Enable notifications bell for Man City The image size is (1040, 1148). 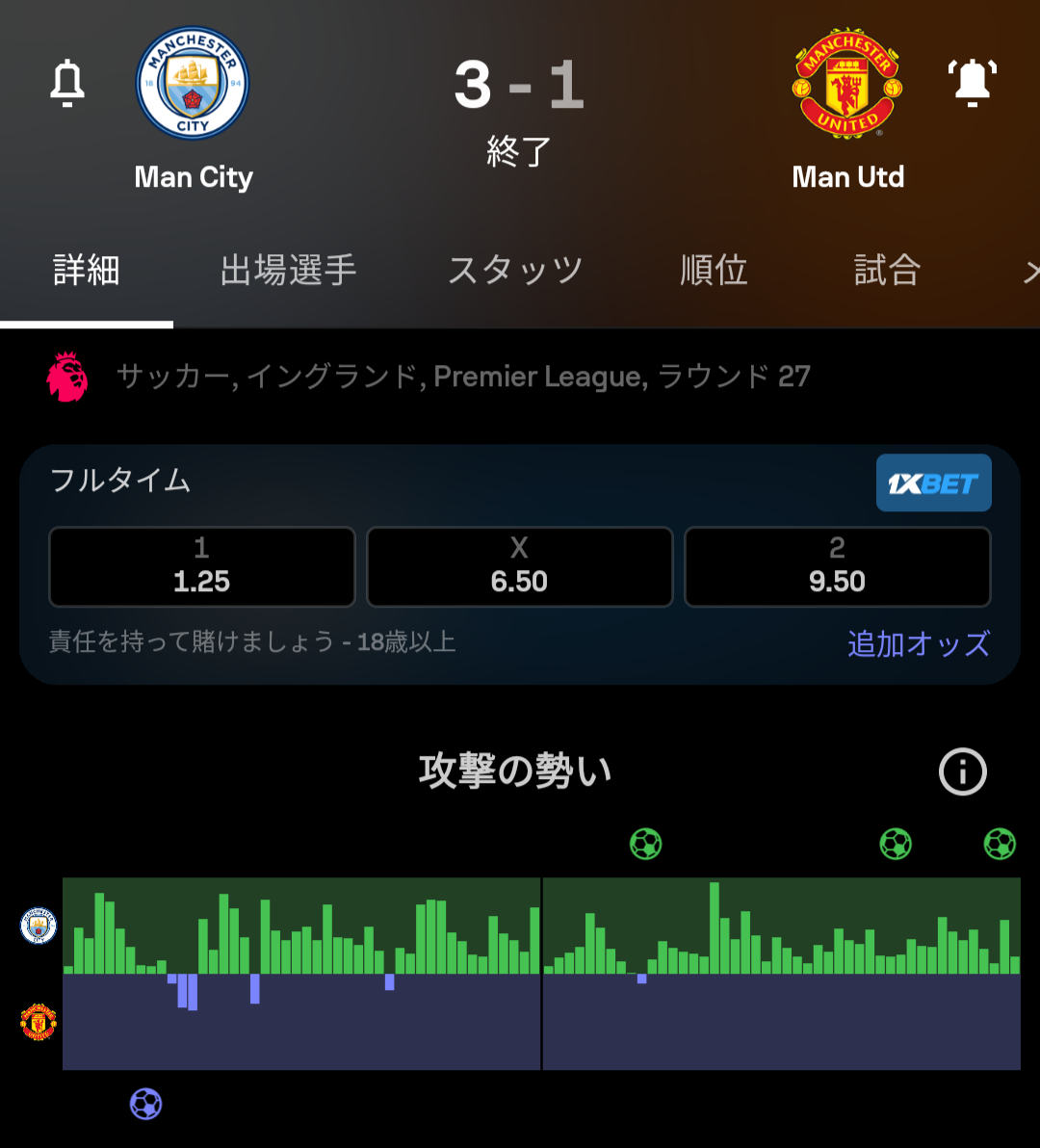click(67, 83)
